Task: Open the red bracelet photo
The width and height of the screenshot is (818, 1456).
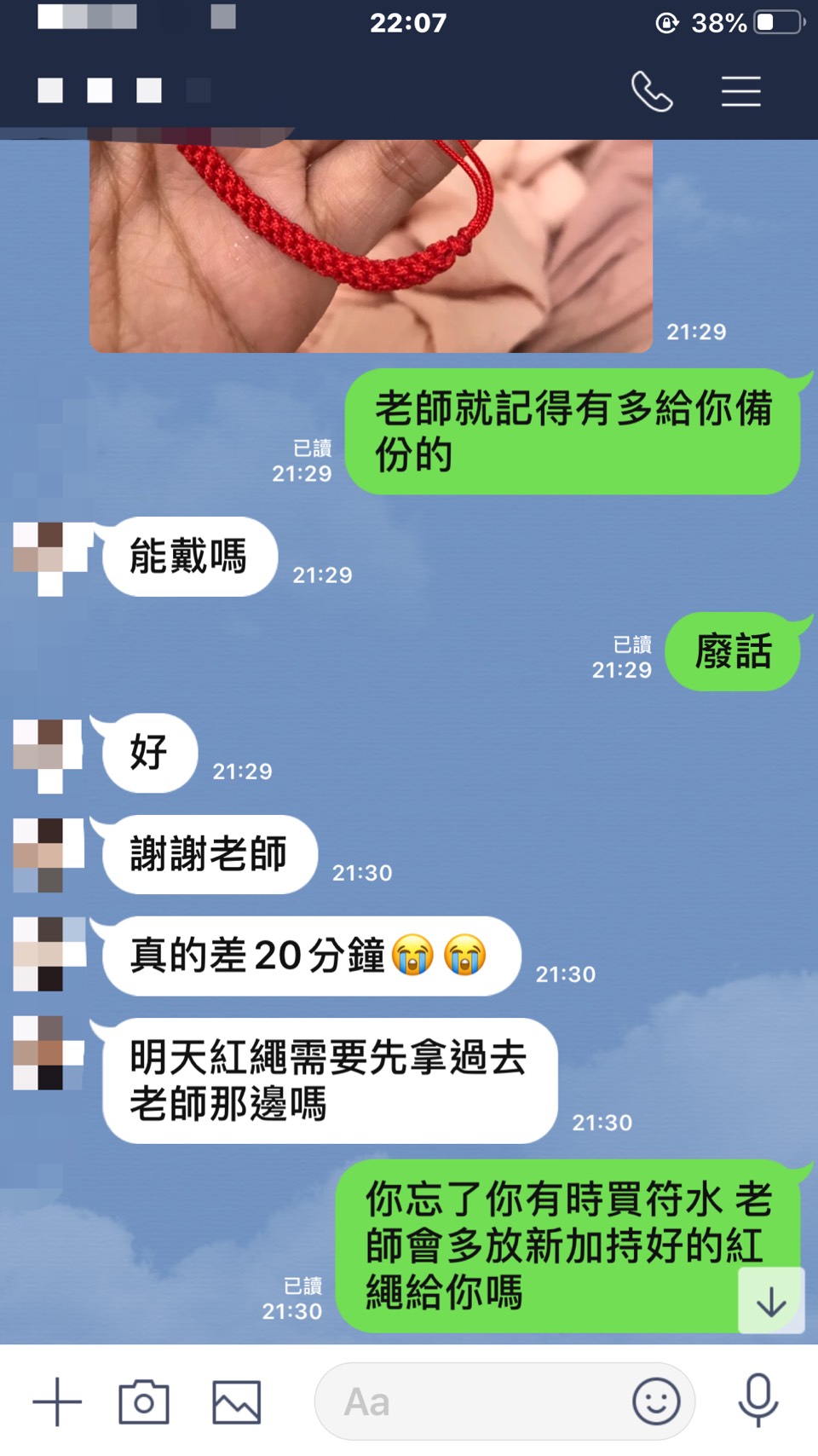Action: click(x=371, y=246)
